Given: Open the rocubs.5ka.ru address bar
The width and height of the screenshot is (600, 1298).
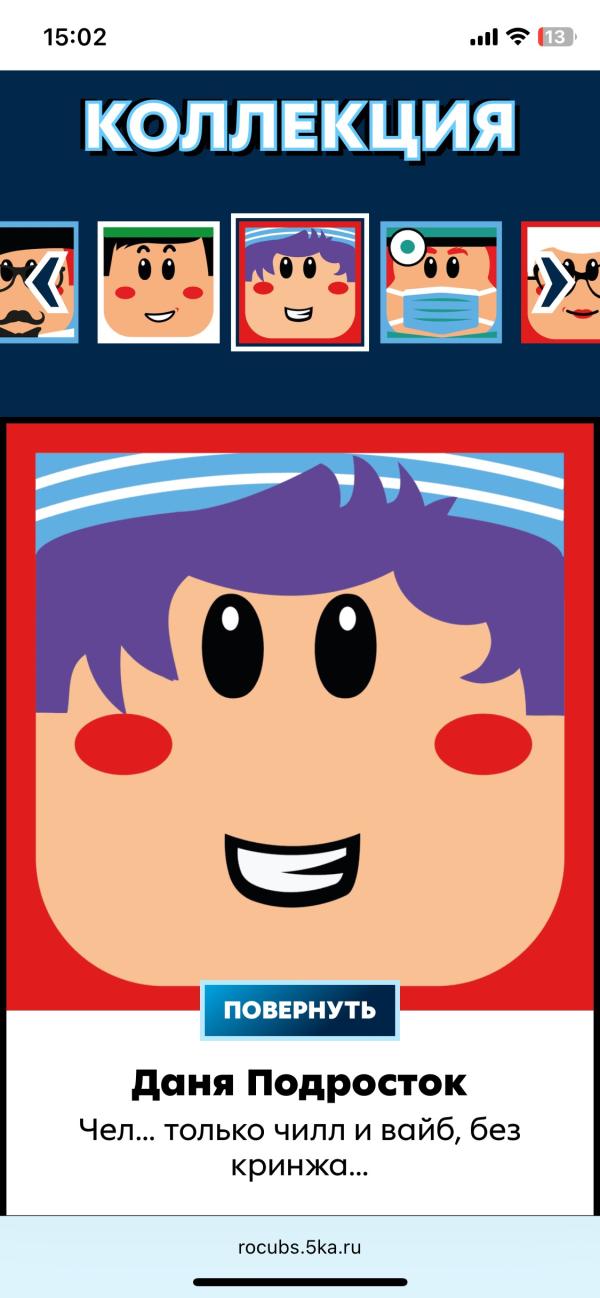Looking at the screenshot, I should [x=300, y=1246].
